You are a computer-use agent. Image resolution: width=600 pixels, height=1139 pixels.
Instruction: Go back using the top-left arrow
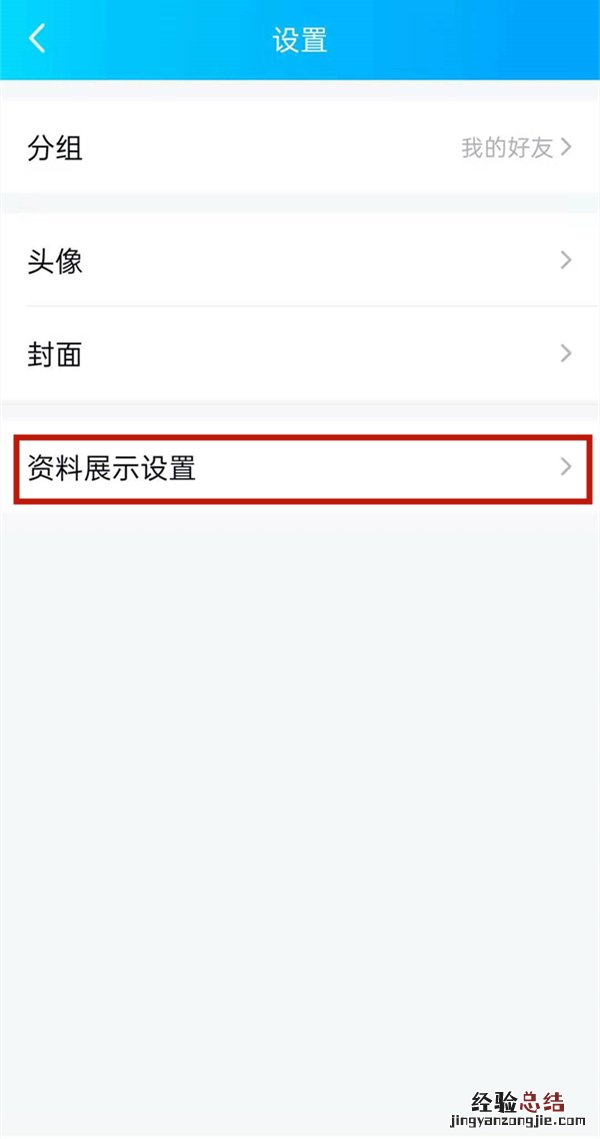tap(38, 39)
